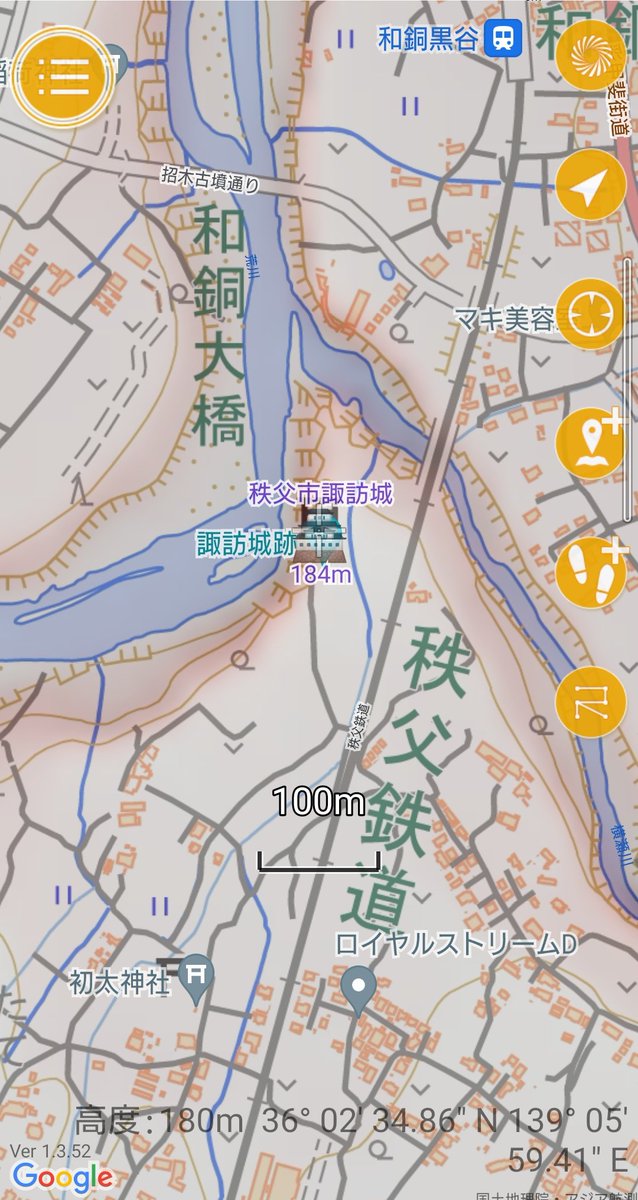
Task: Open the 初太神社 shrine marker
Action: click(x=197, y=971)
